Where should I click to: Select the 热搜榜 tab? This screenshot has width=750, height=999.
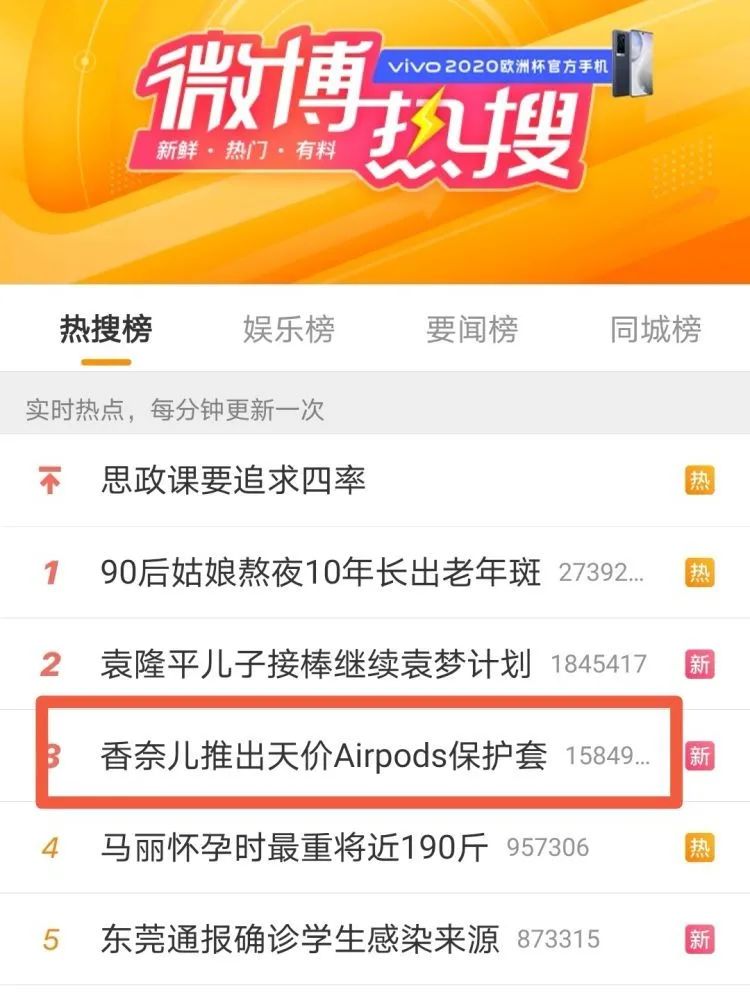tap(106, 329)
